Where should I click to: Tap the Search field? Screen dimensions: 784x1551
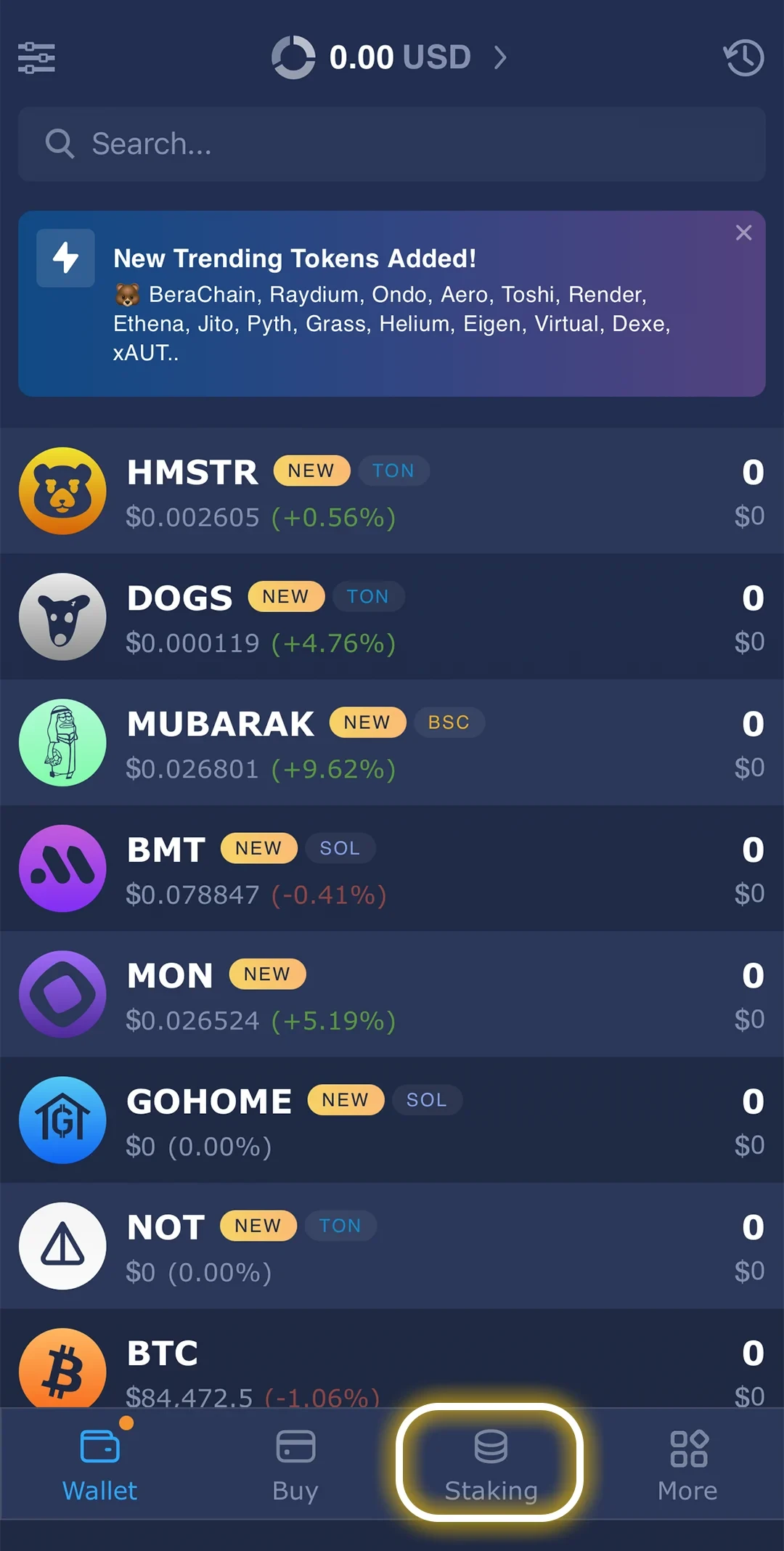click(x=392, y=144)
